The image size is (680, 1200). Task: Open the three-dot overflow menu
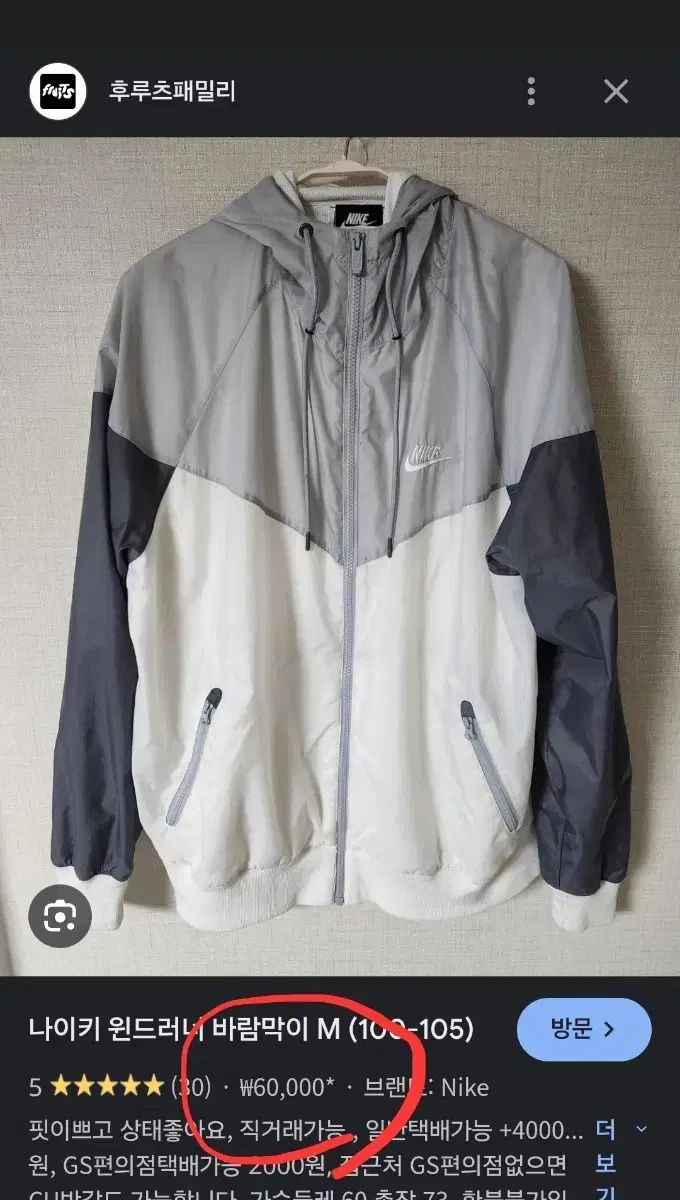(x=531, y=92)
